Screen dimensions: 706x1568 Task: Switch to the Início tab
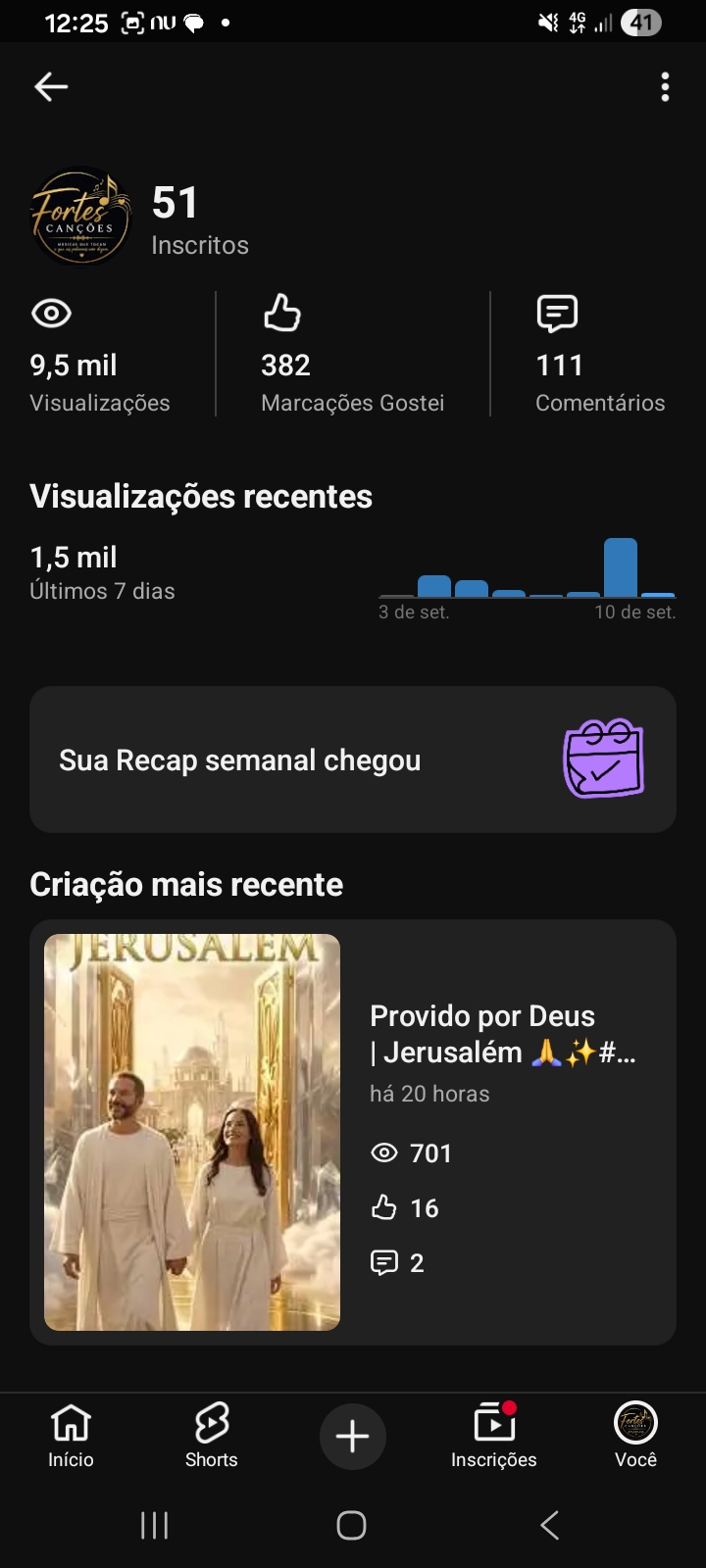[71, 1436]
